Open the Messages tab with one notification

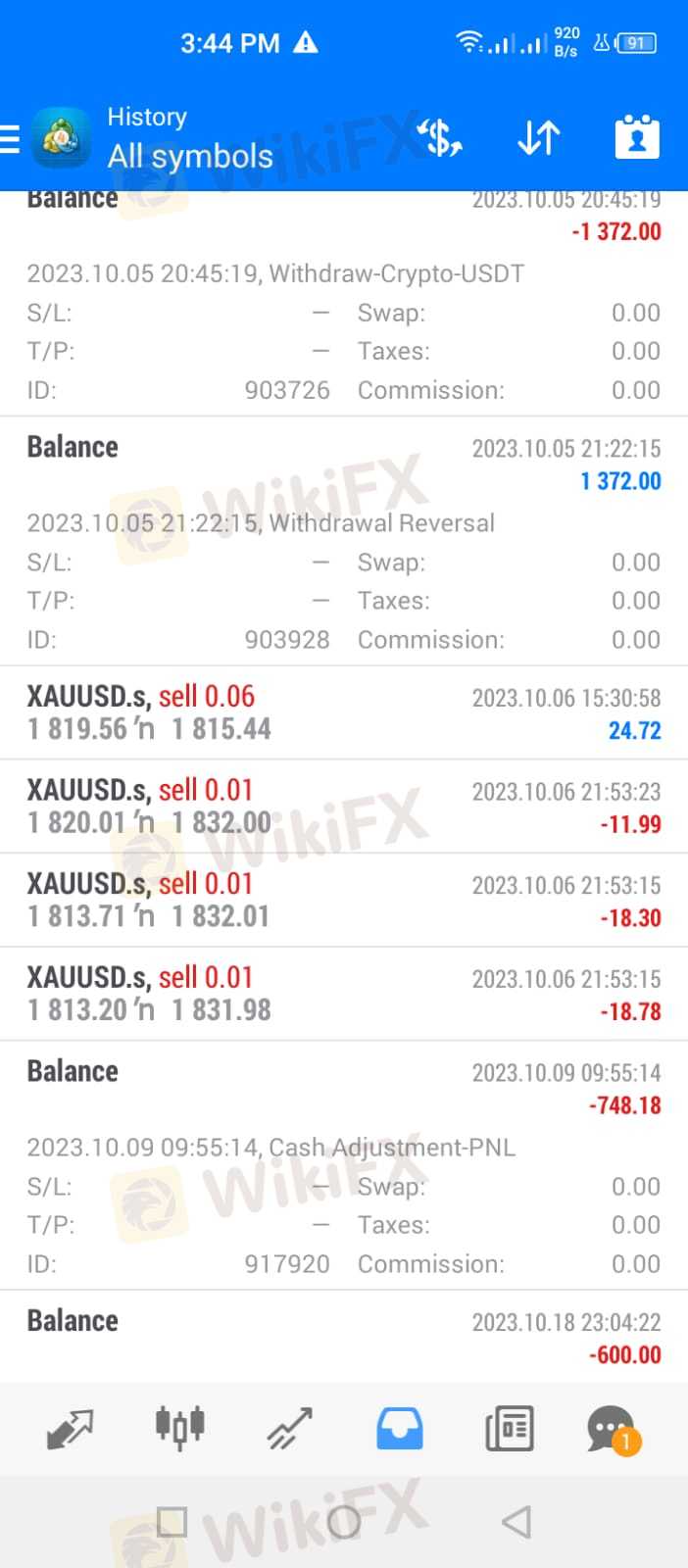(612, 1429)
